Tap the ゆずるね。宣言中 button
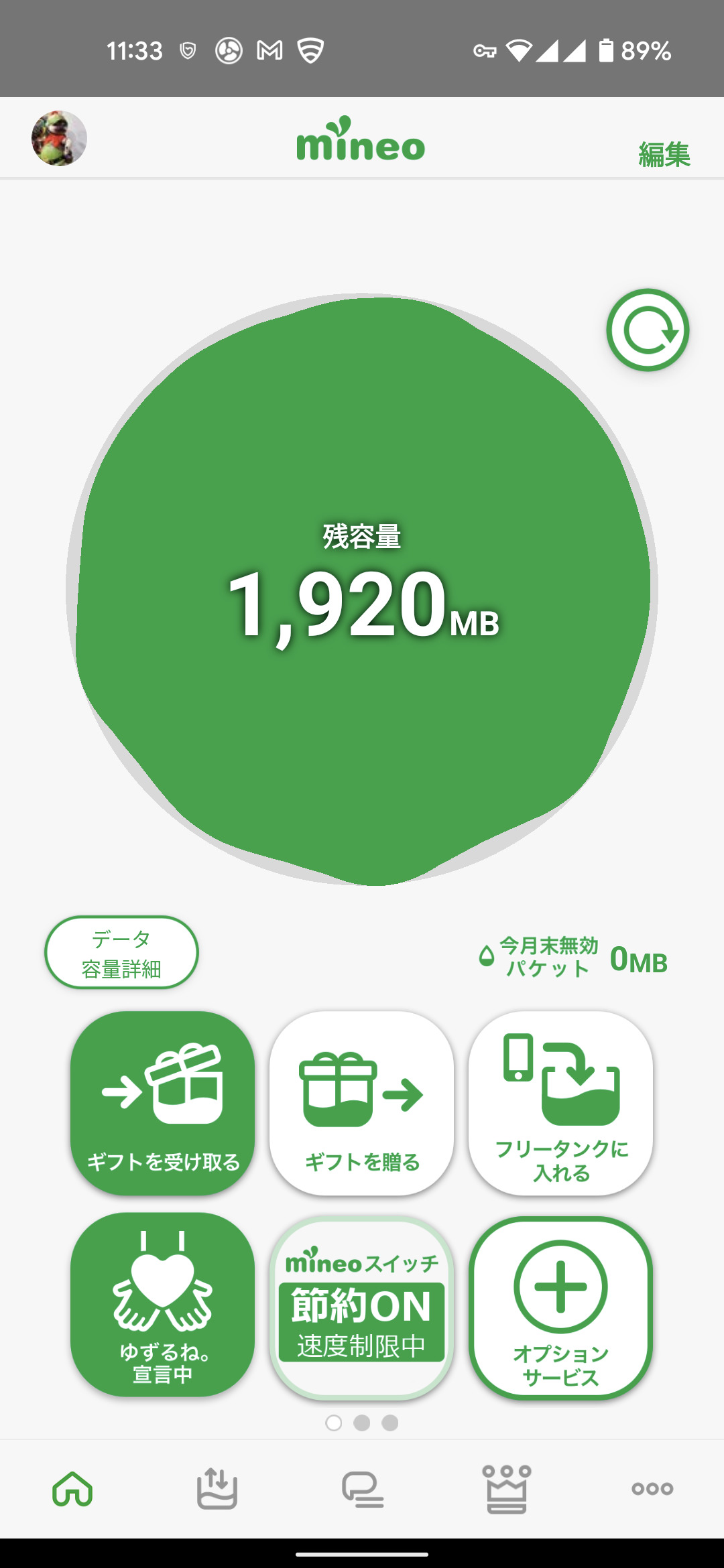 [x=163, y=1305]
